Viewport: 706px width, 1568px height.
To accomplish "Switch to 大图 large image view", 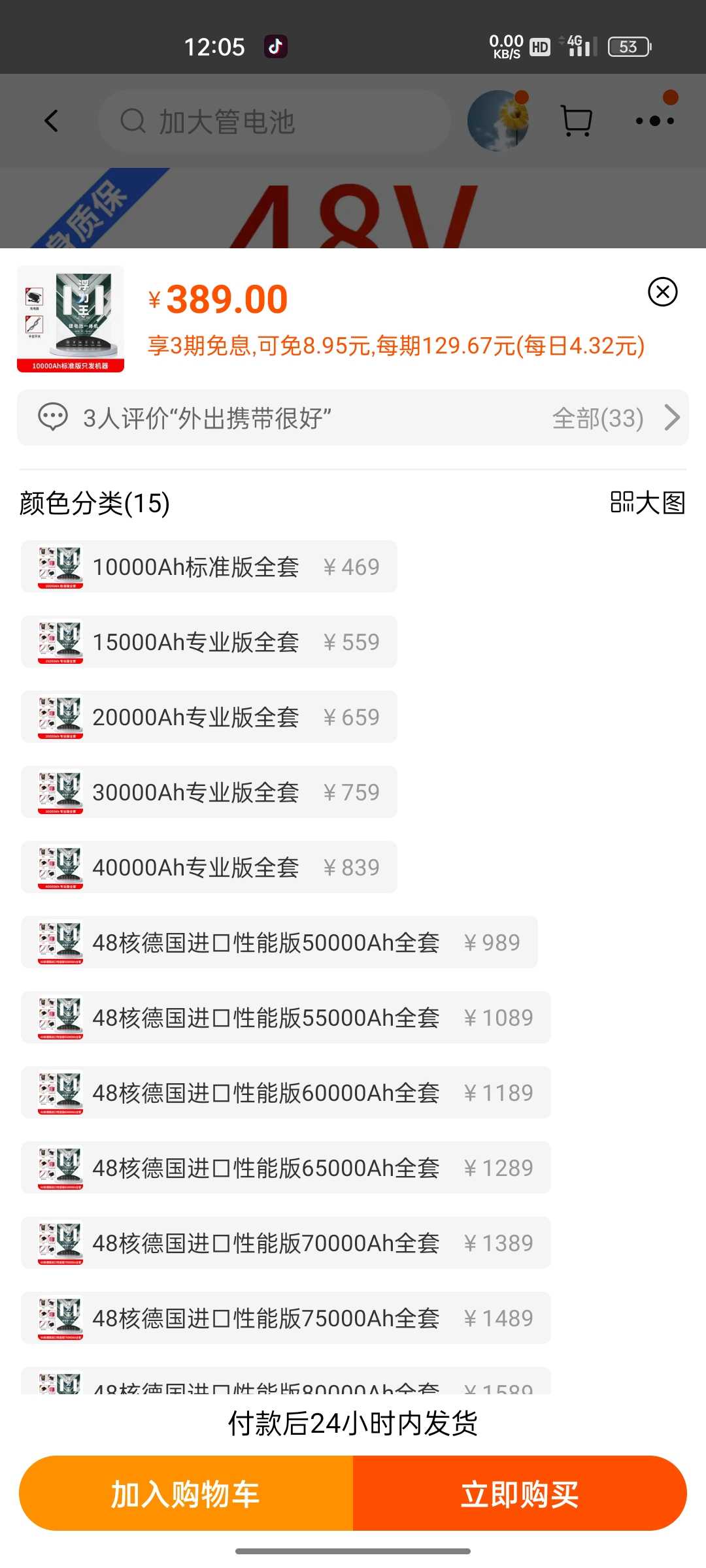I will point(647,502).
